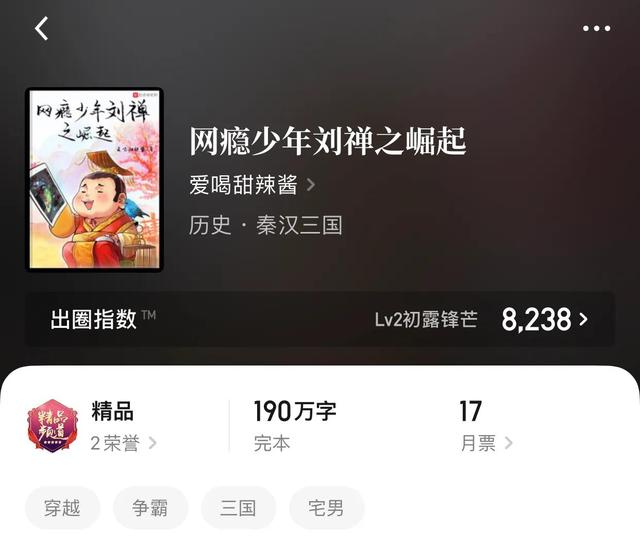Select the 争霸 tag chip
Screen dimensions: 640x548
pos(150,508)
